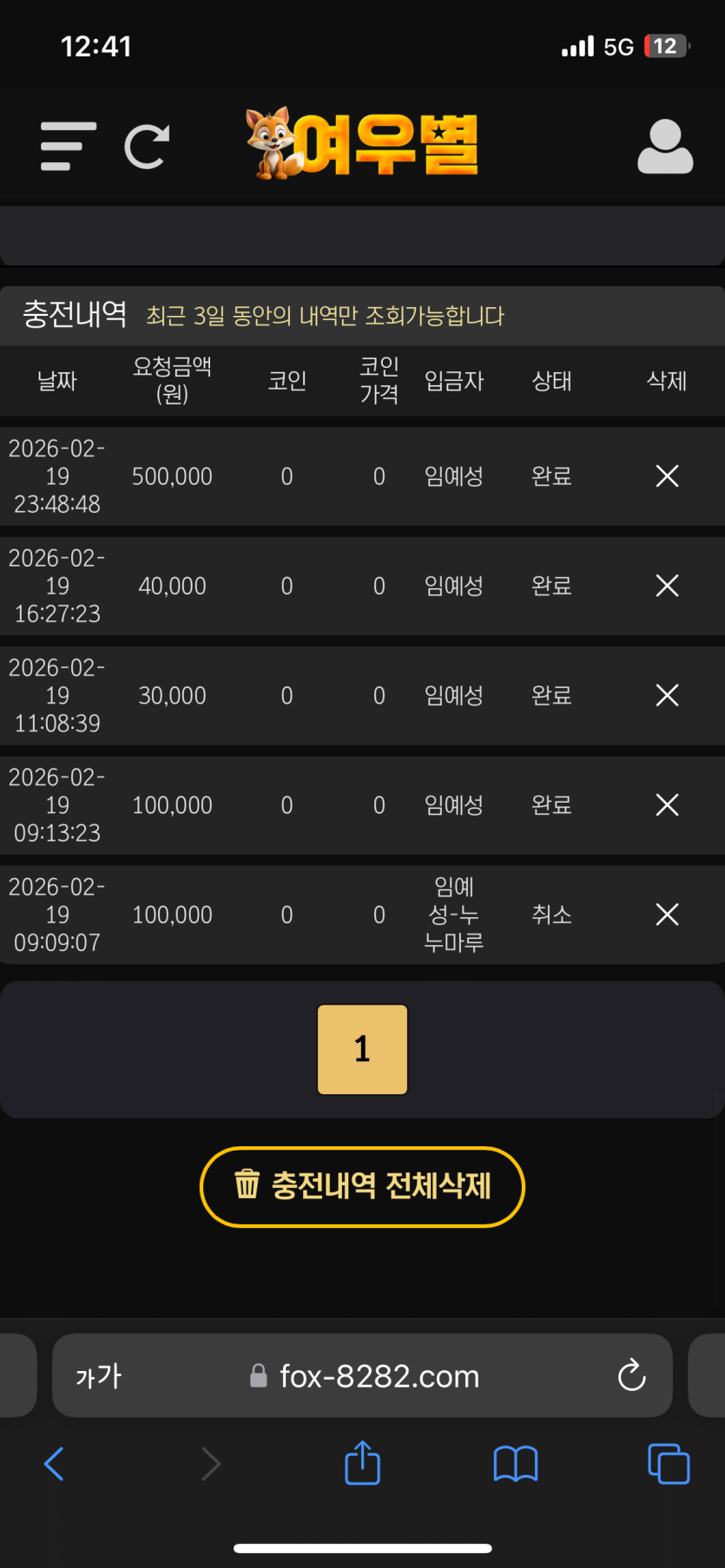The width and height of the screenshot is (725, 1568).
Task: Open the Safari share sheet
Action: [x=362, y=1463]
